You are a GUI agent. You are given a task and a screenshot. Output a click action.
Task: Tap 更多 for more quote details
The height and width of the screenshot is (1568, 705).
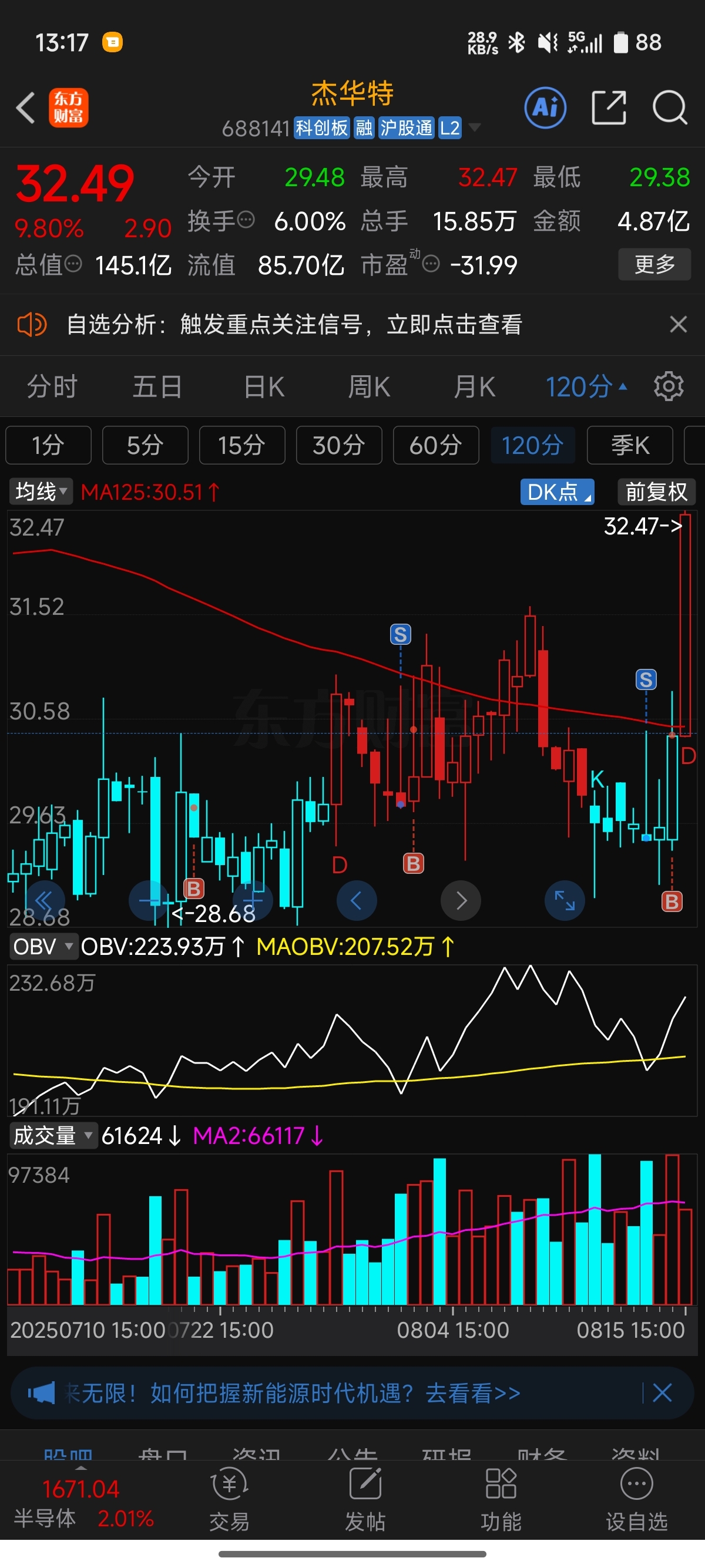[x=654, y=264]
